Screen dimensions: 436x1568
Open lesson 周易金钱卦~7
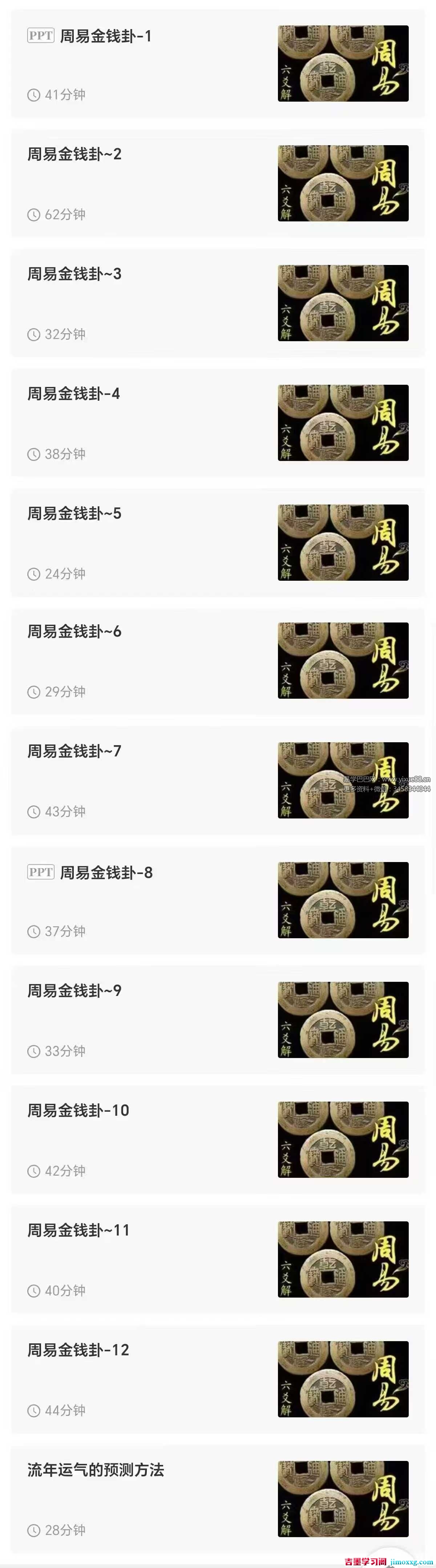point(74,752)
